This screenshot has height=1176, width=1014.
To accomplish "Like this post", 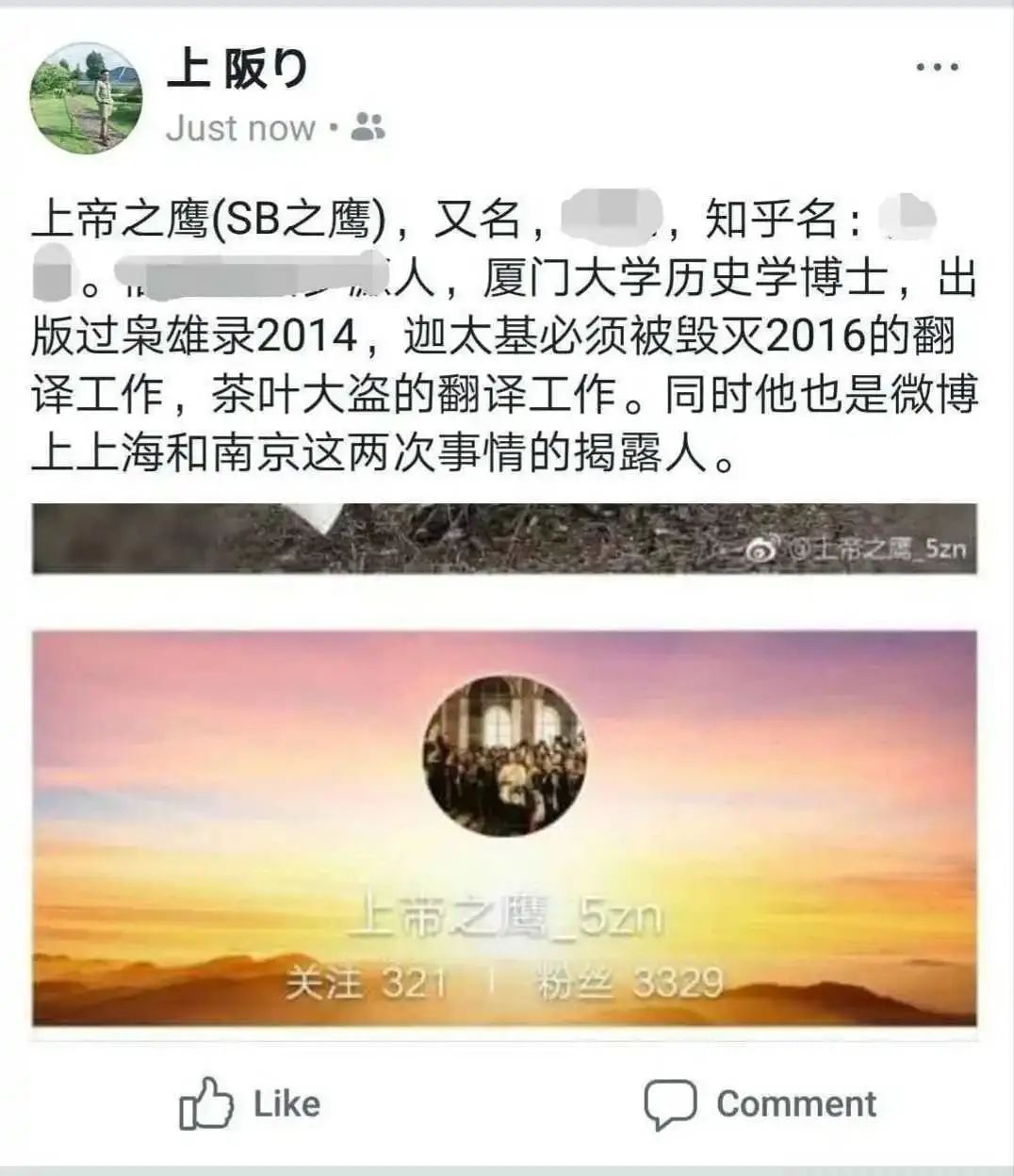I will coord(251,1103).
